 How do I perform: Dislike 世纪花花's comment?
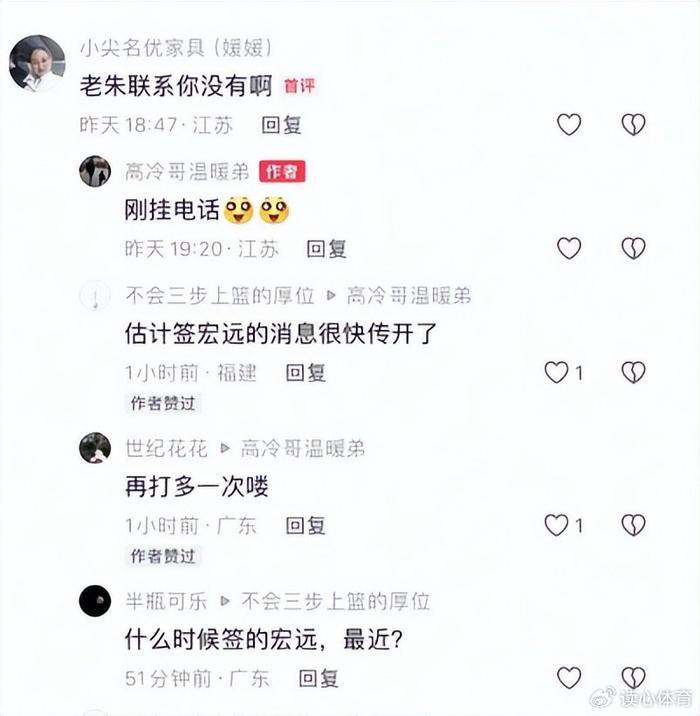coord(633,525)
